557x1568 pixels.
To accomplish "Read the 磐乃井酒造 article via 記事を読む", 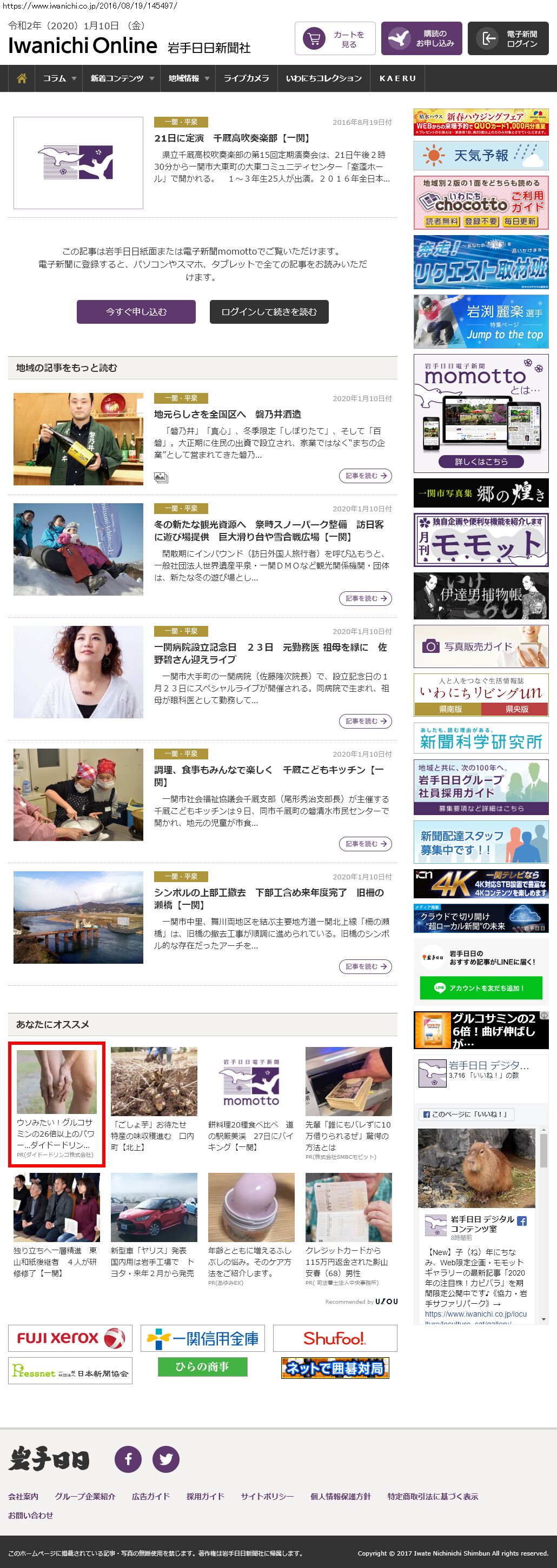I will (364, 476).
